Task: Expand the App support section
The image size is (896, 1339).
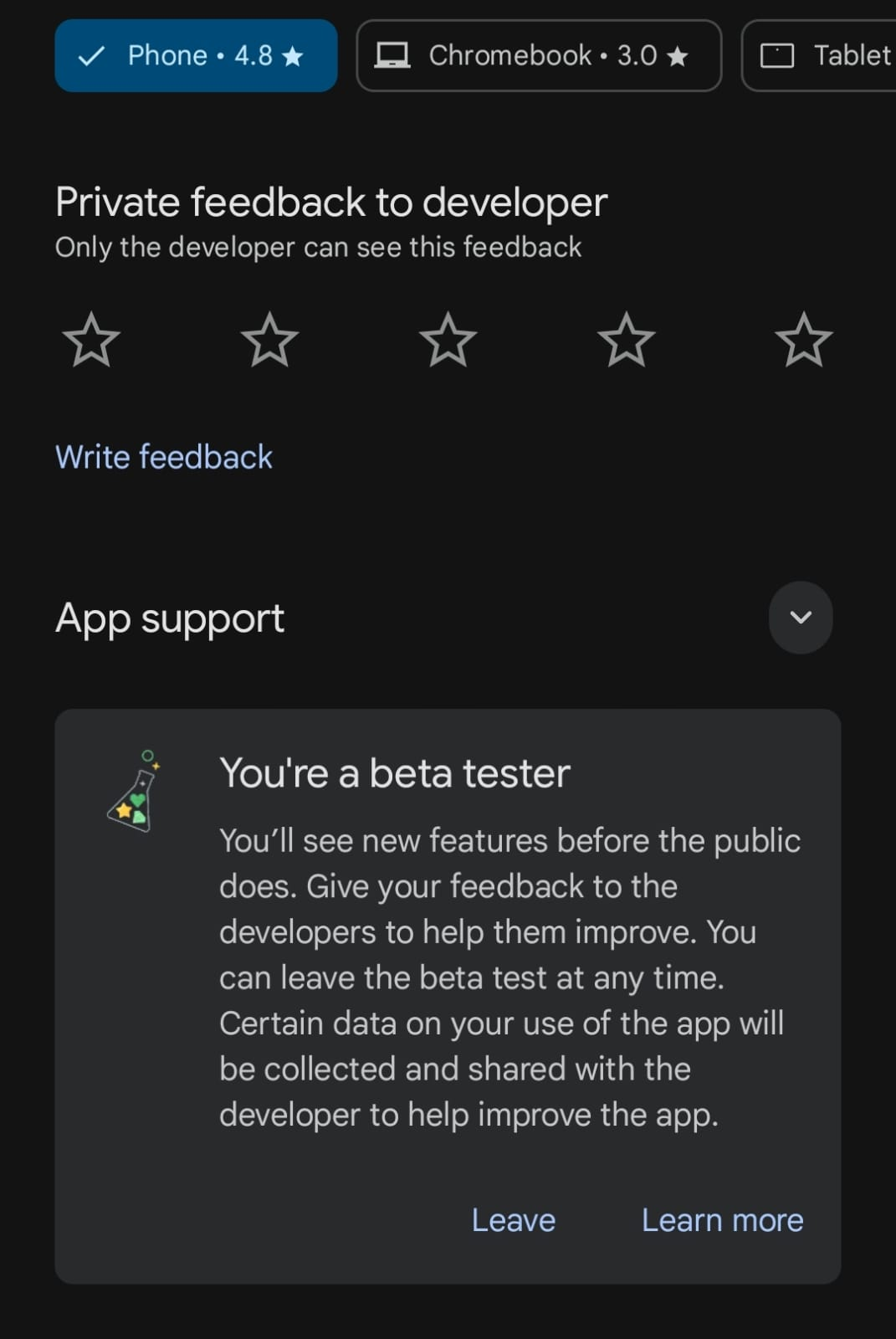Action: (801, 618)
